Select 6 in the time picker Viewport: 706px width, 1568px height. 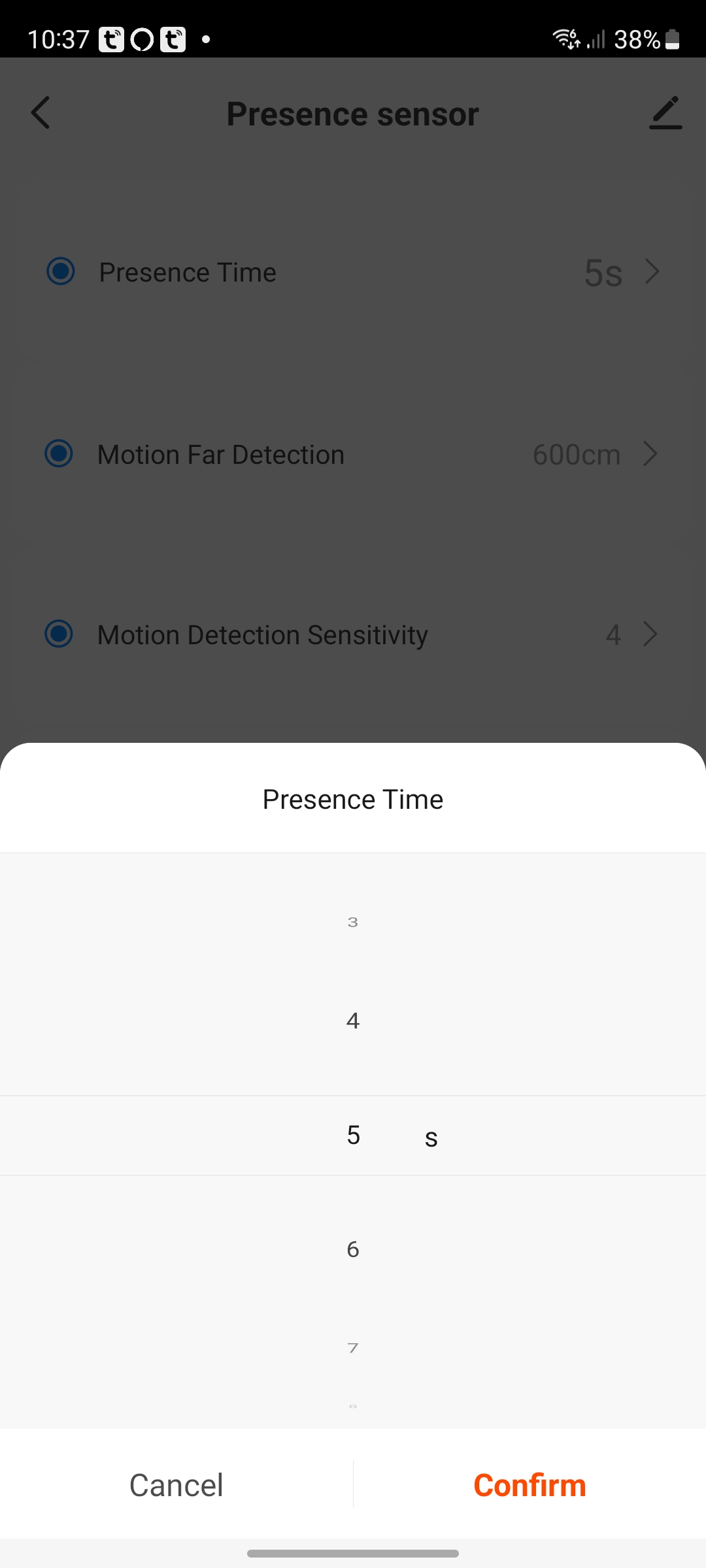coord(353,1249)
